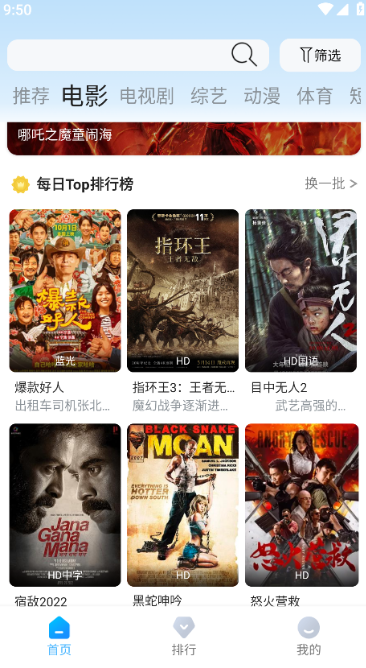Open the 哪吒之魔童闹海 banner
366x668 pixels.
tap(184, 138)
